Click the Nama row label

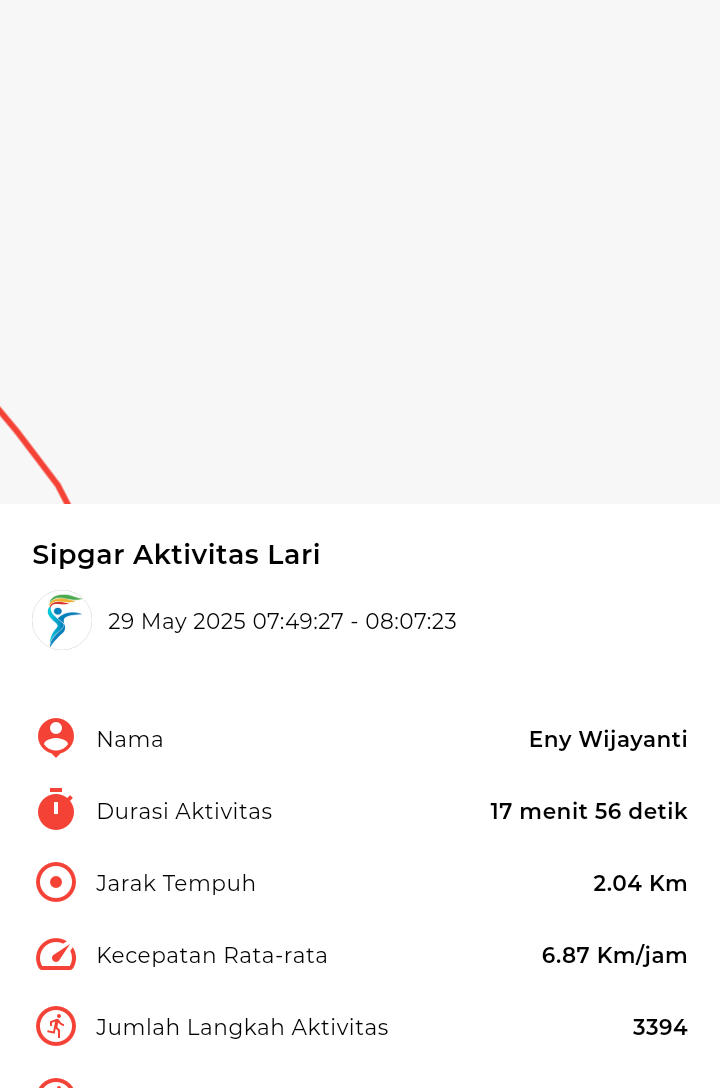click(x=130, y=739)
